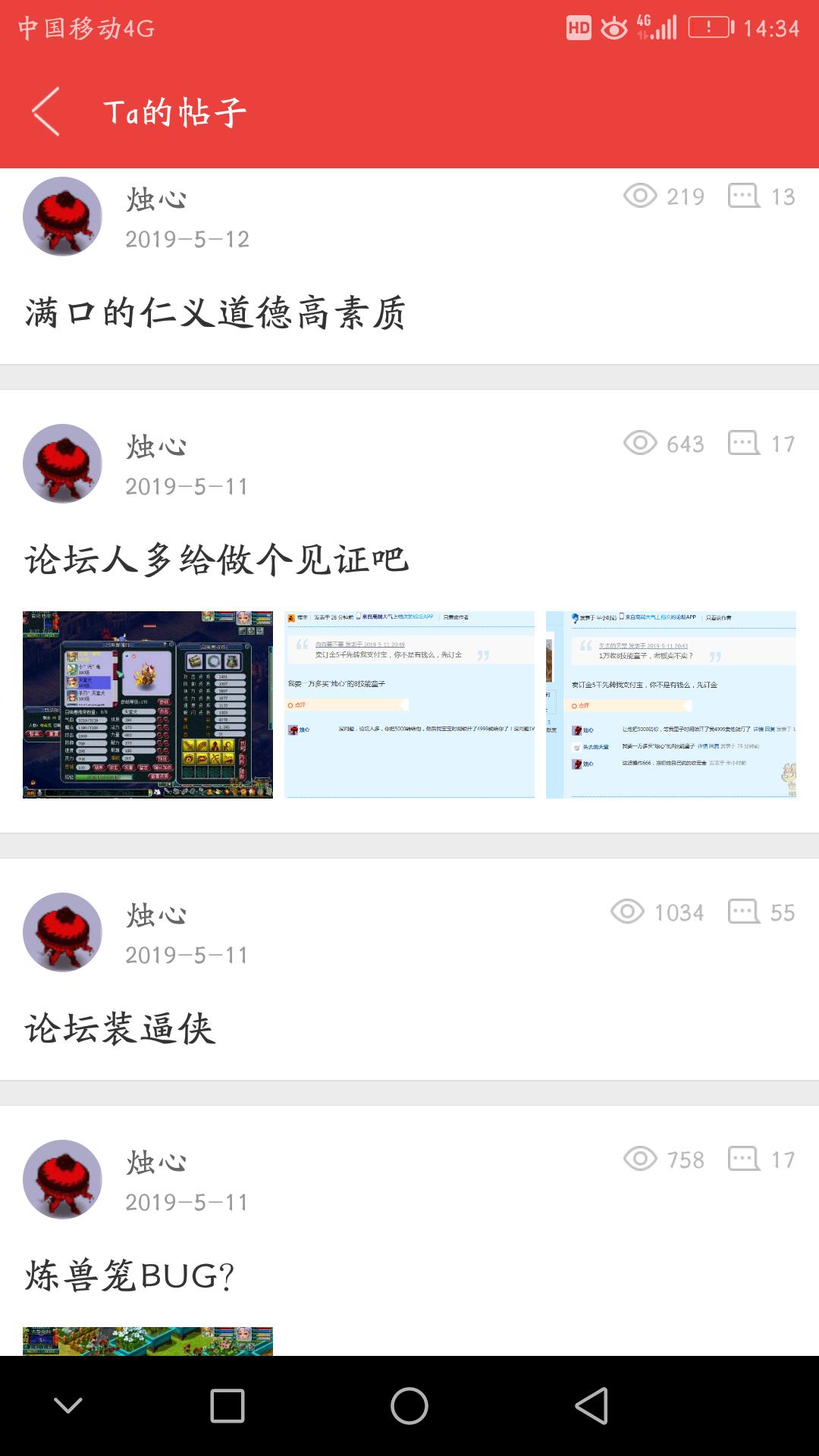Open the post 论坛人多给做个见证吧
819x1456 pixels.
coord(217,560)
